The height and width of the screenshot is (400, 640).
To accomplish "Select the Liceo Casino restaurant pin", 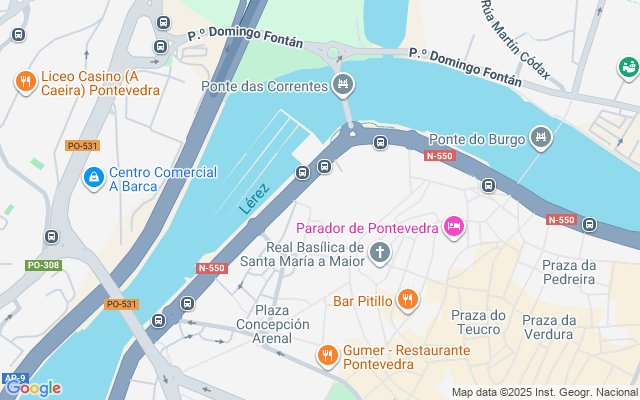I will pos(26,80).
